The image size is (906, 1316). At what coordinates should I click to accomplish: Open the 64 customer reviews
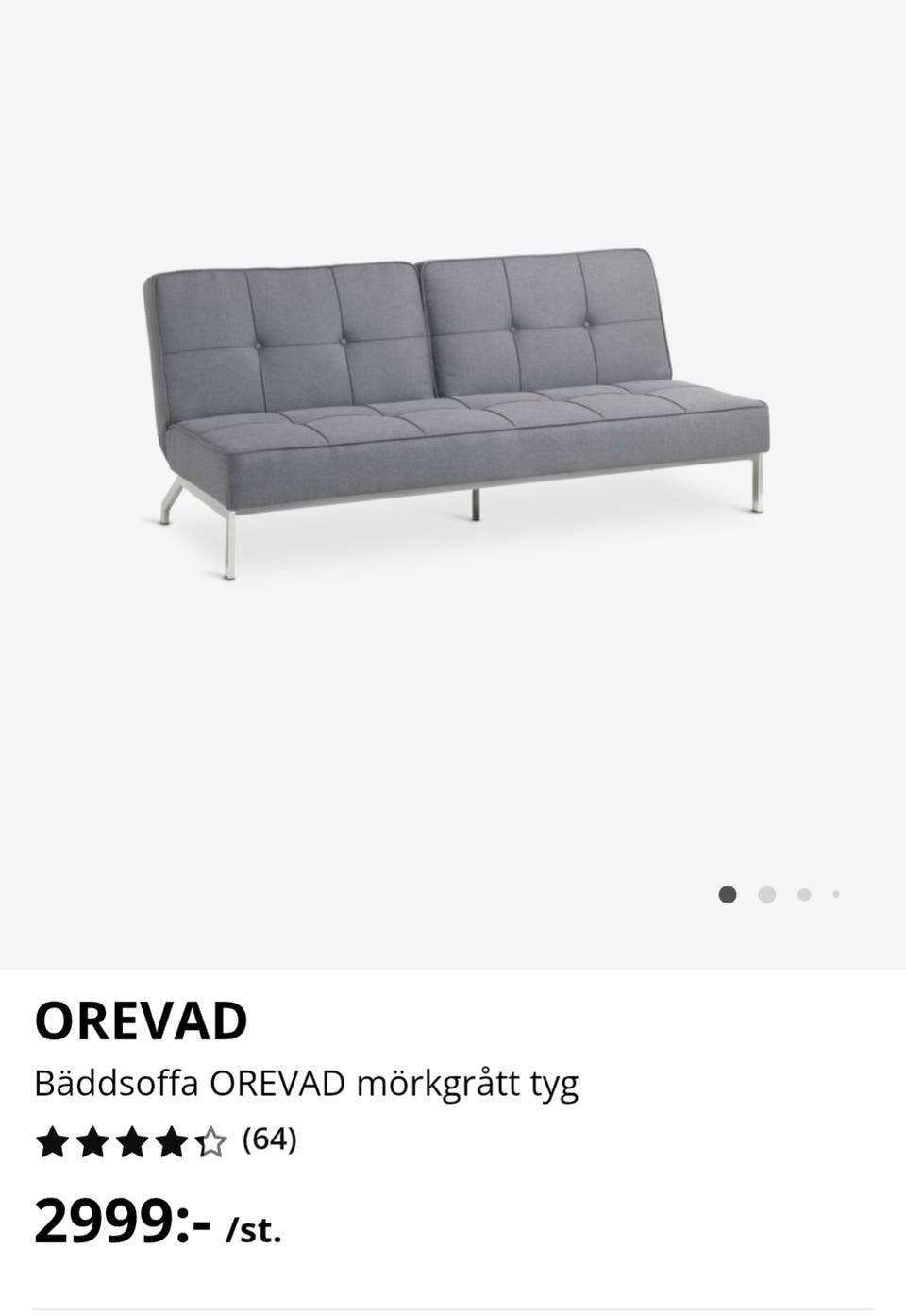pyautogui.click(x=269, y=1140)
